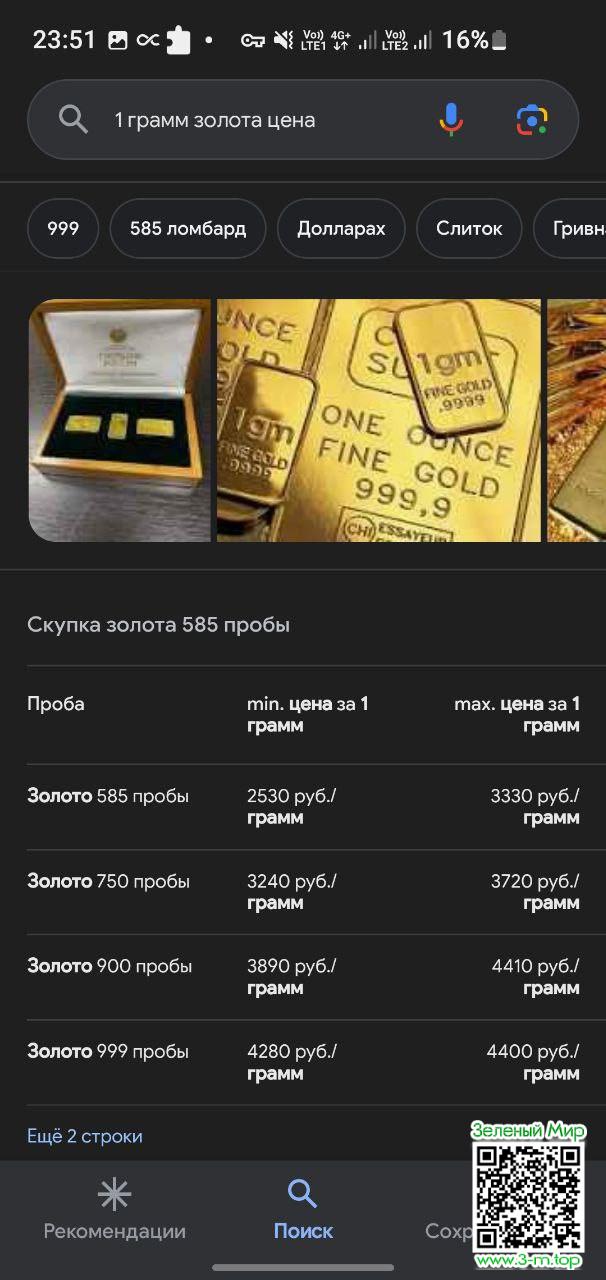Start voice search with the microphone
The width and height of the screenshot is (606, 1280).
pyautogui.click(x=451, y=120)
